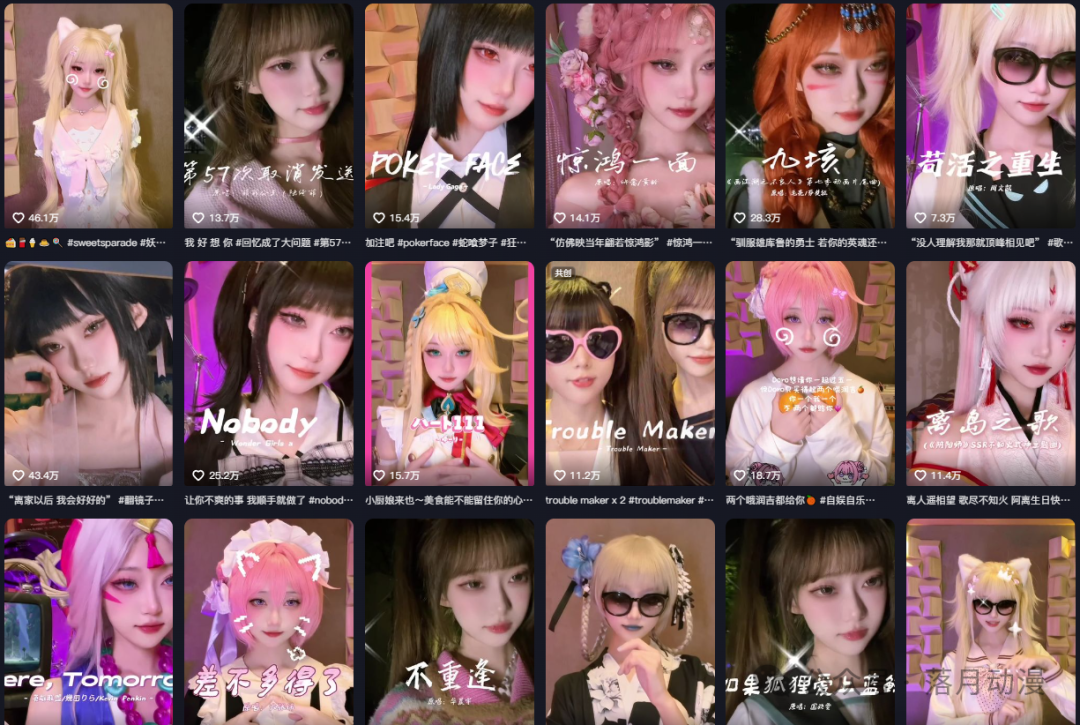Open the 如果狐狸爱上蓝色 video

(809, 620)
